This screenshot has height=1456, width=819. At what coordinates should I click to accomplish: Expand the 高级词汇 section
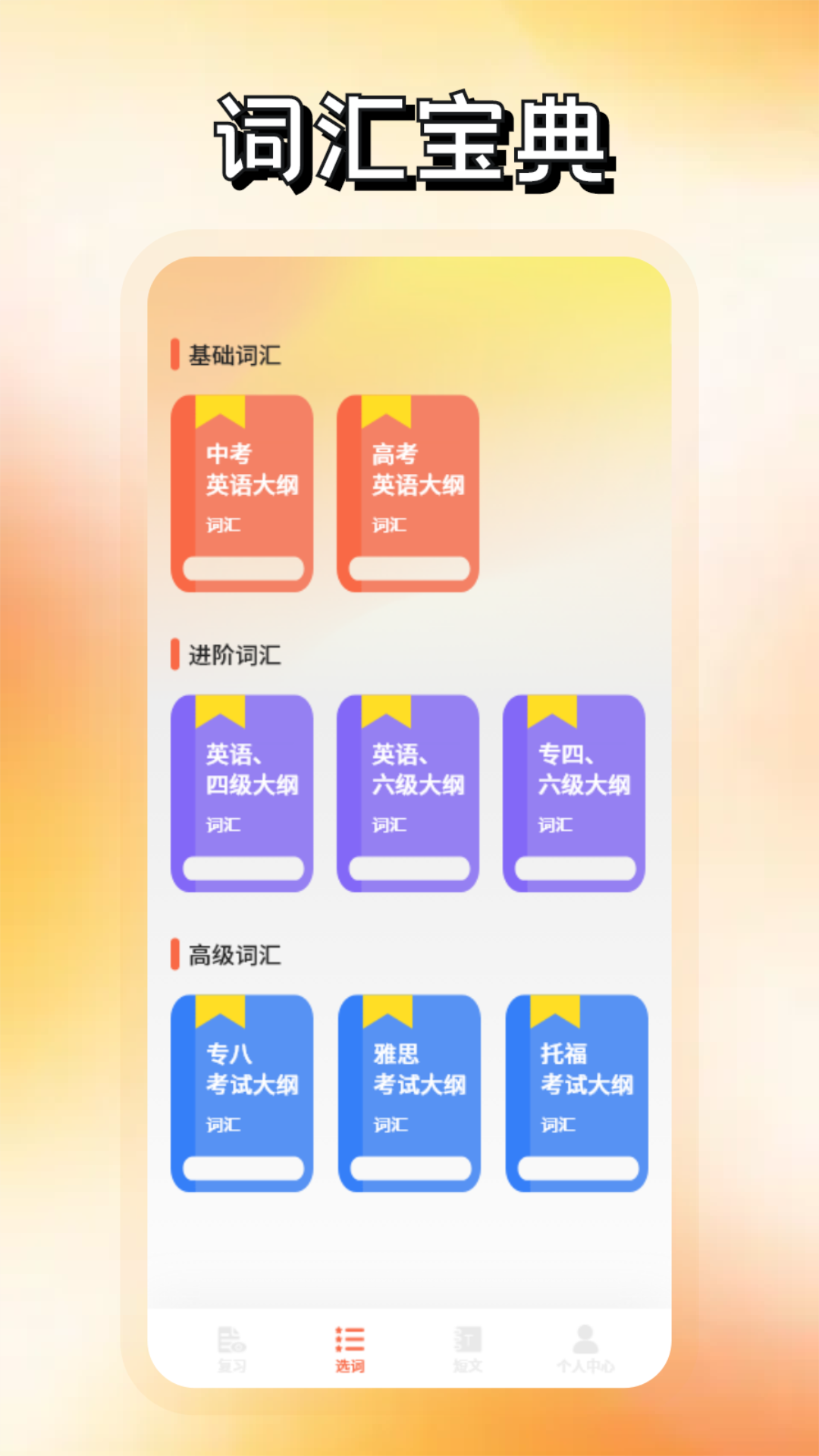235,954
